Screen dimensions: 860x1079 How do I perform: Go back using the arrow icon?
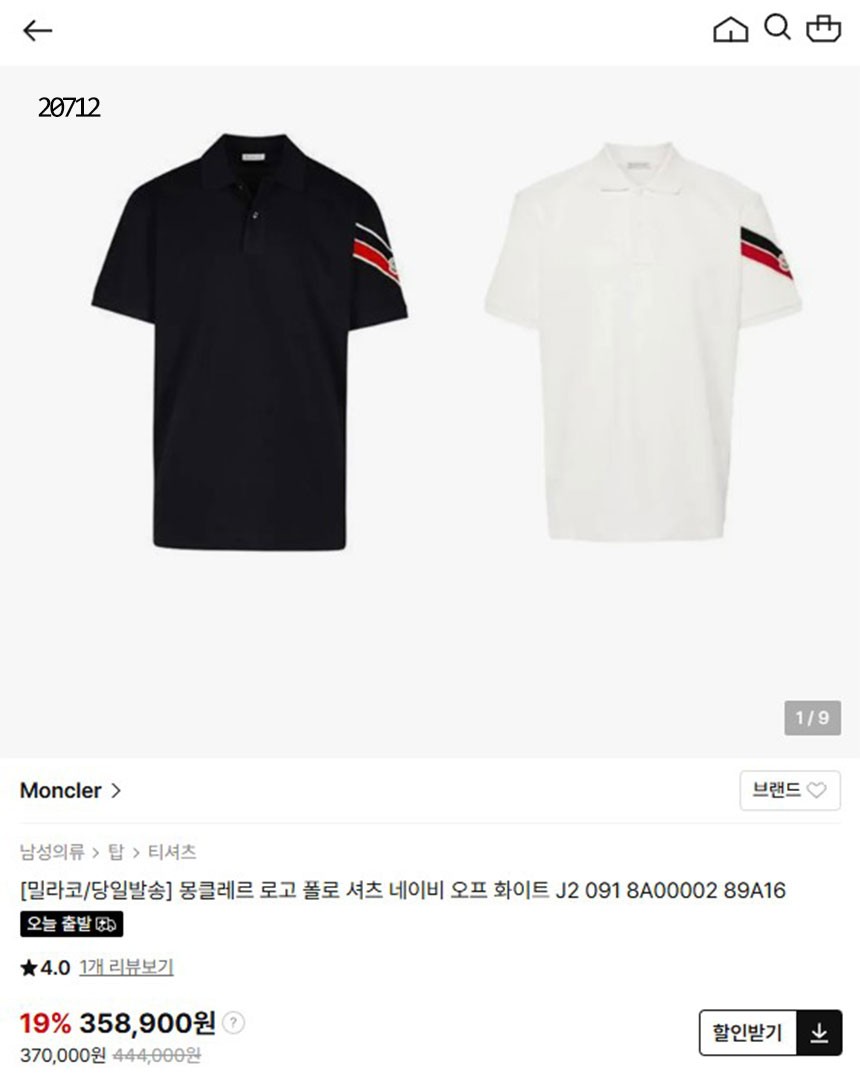(37, 30)
